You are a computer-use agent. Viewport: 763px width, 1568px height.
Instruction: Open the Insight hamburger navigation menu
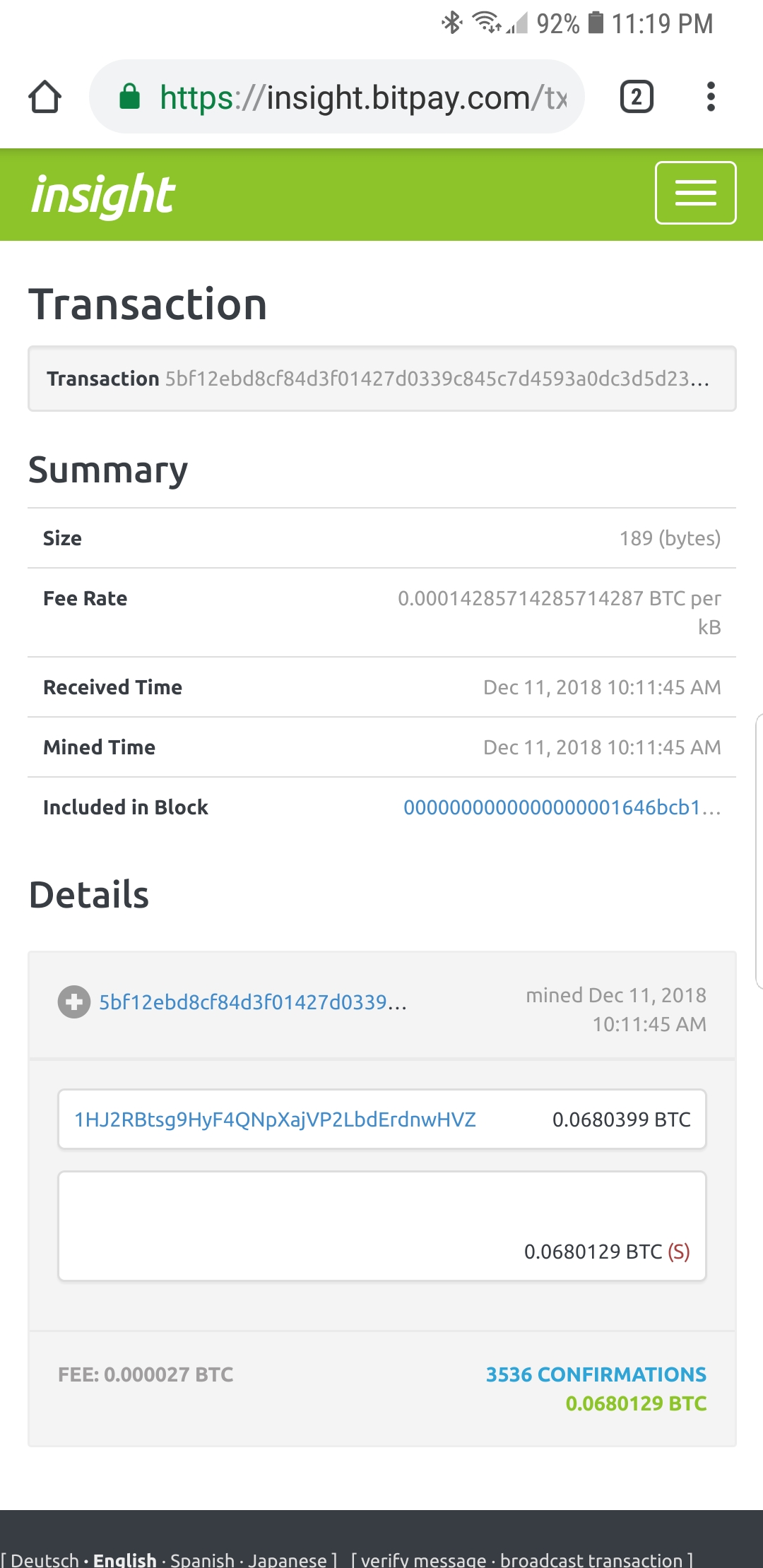coord(695,193)
